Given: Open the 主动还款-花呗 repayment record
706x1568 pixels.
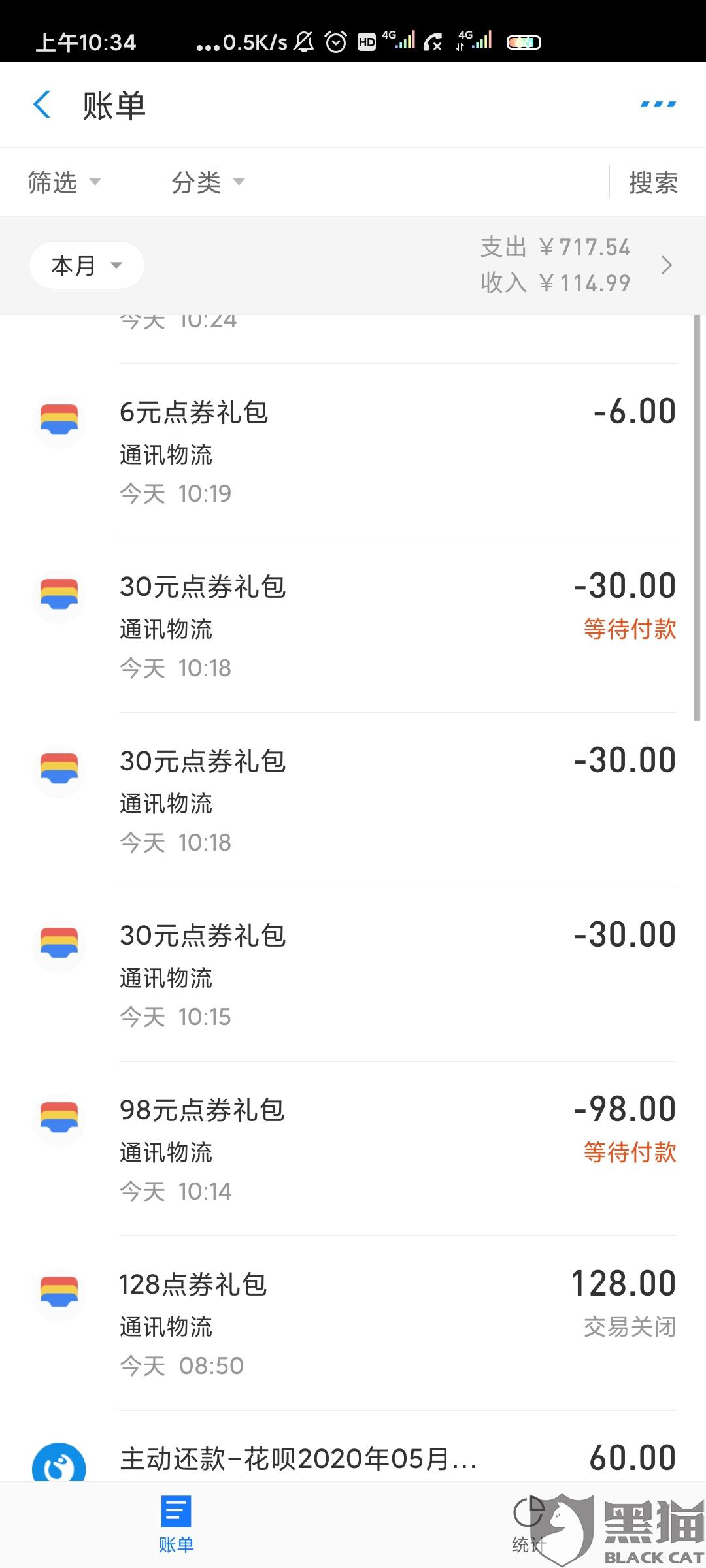Looking at the screenshot, I should click(353, 1446).
